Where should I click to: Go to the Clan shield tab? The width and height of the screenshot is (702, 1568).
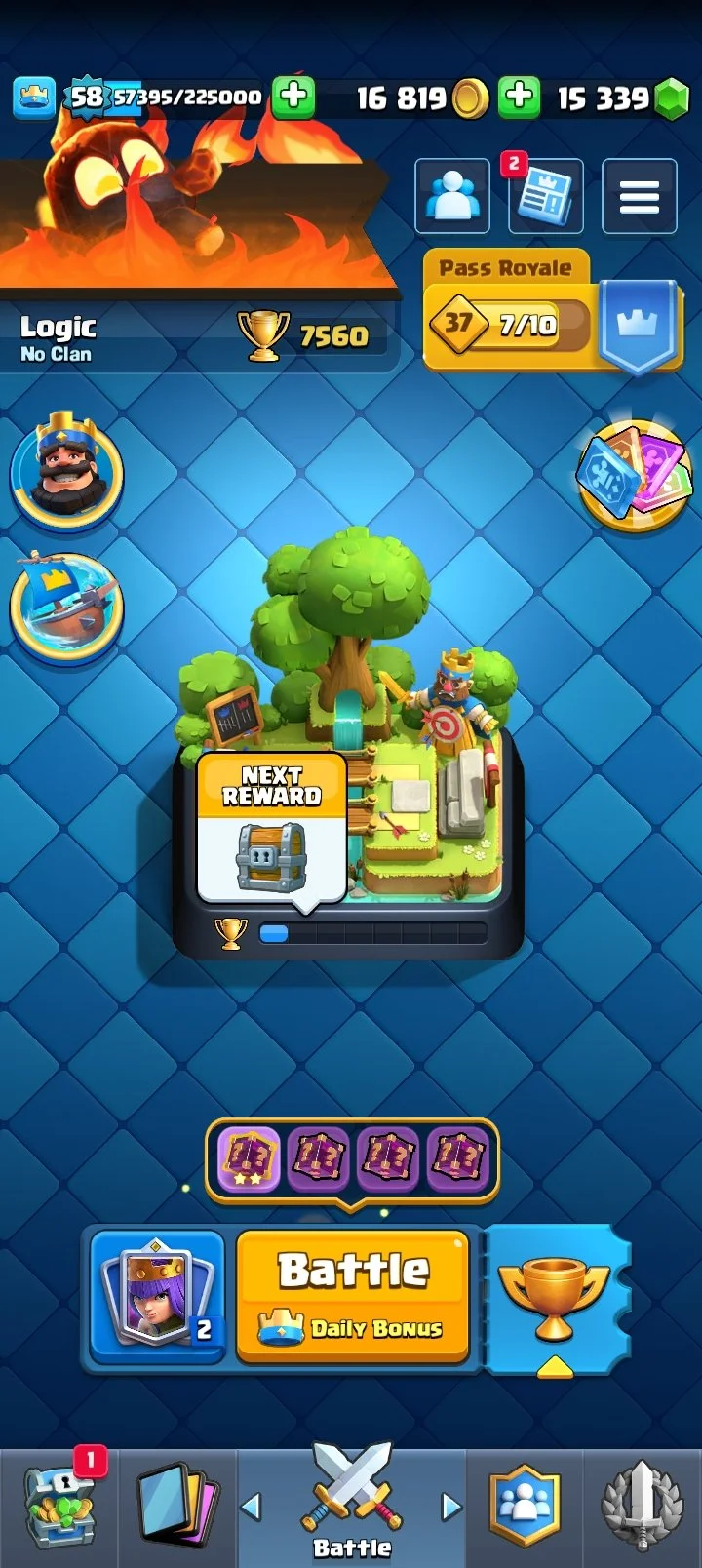pyautogui.click(x=526, y=1507)
